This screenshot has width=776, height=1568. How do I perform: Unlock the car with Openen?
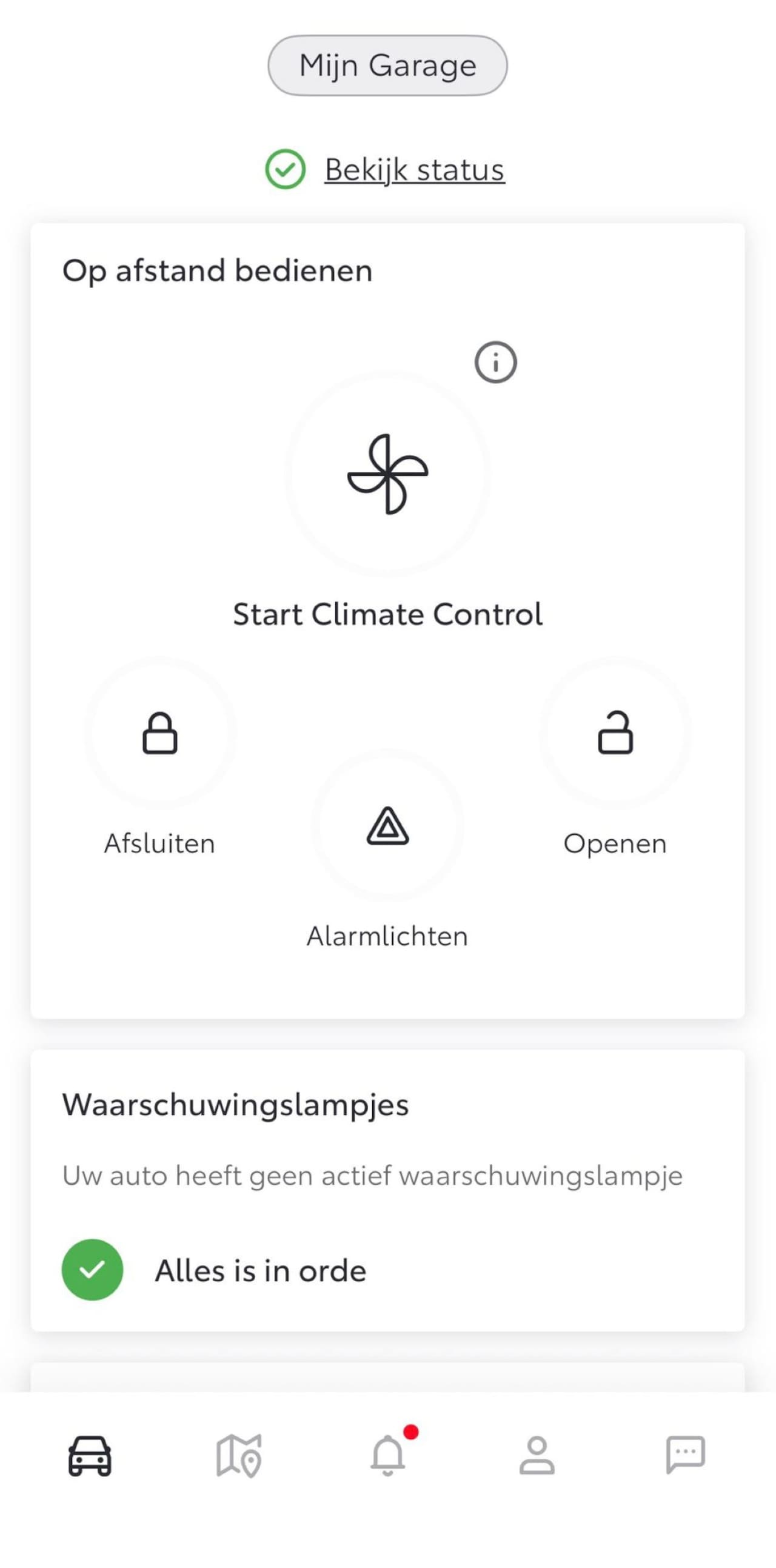pyautogui.click(x=615, y=733)
